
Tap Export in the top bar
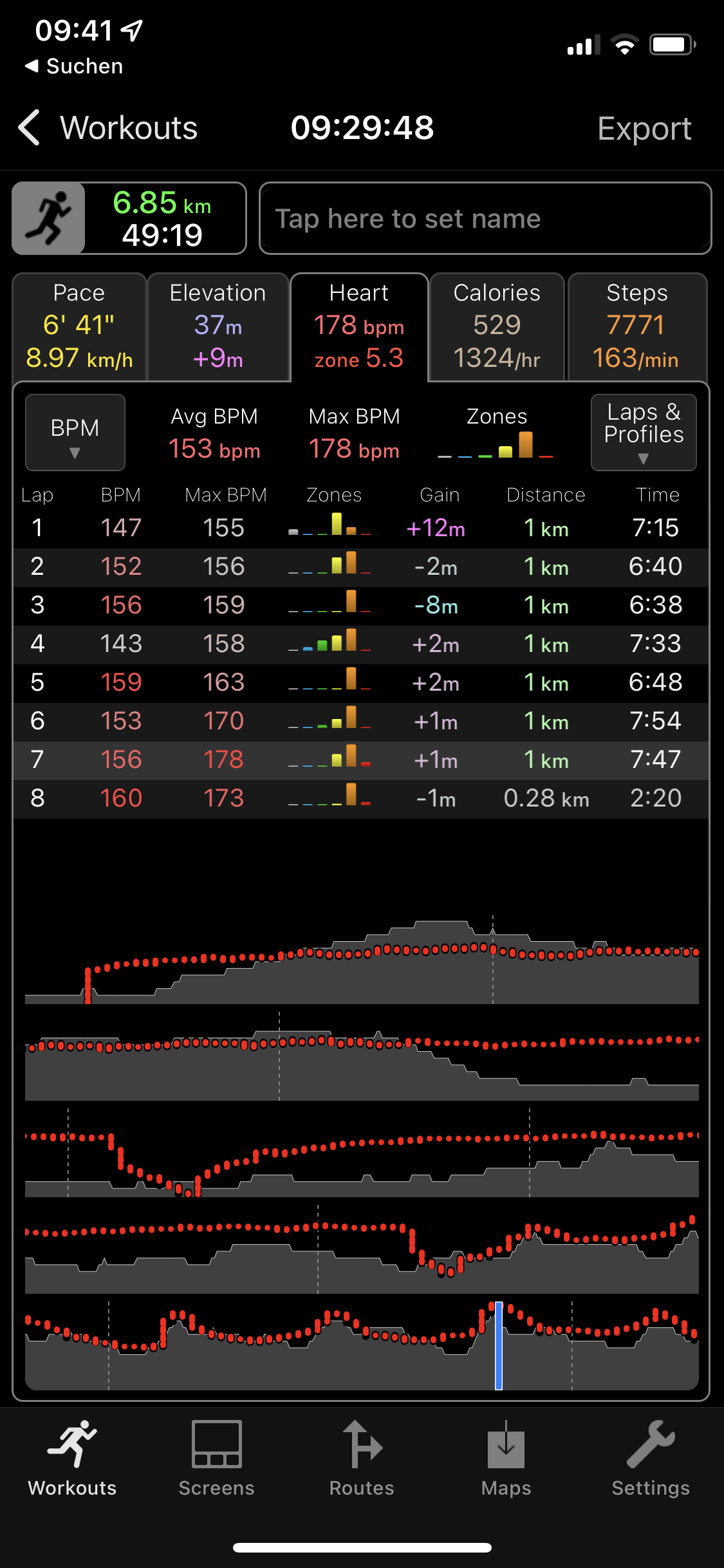tap(644, 128)
